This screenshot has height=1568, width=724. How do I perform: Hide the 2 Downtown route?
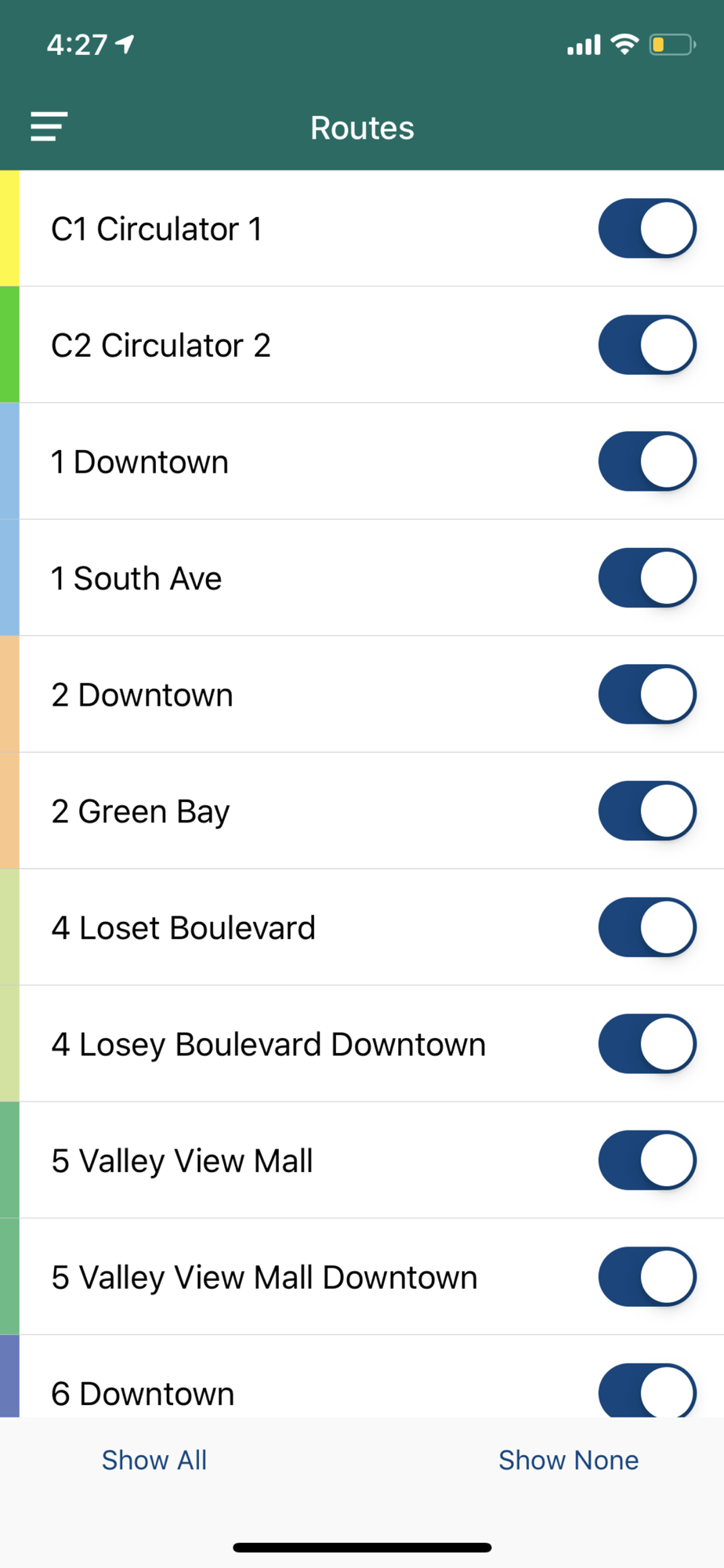point(647,695)
